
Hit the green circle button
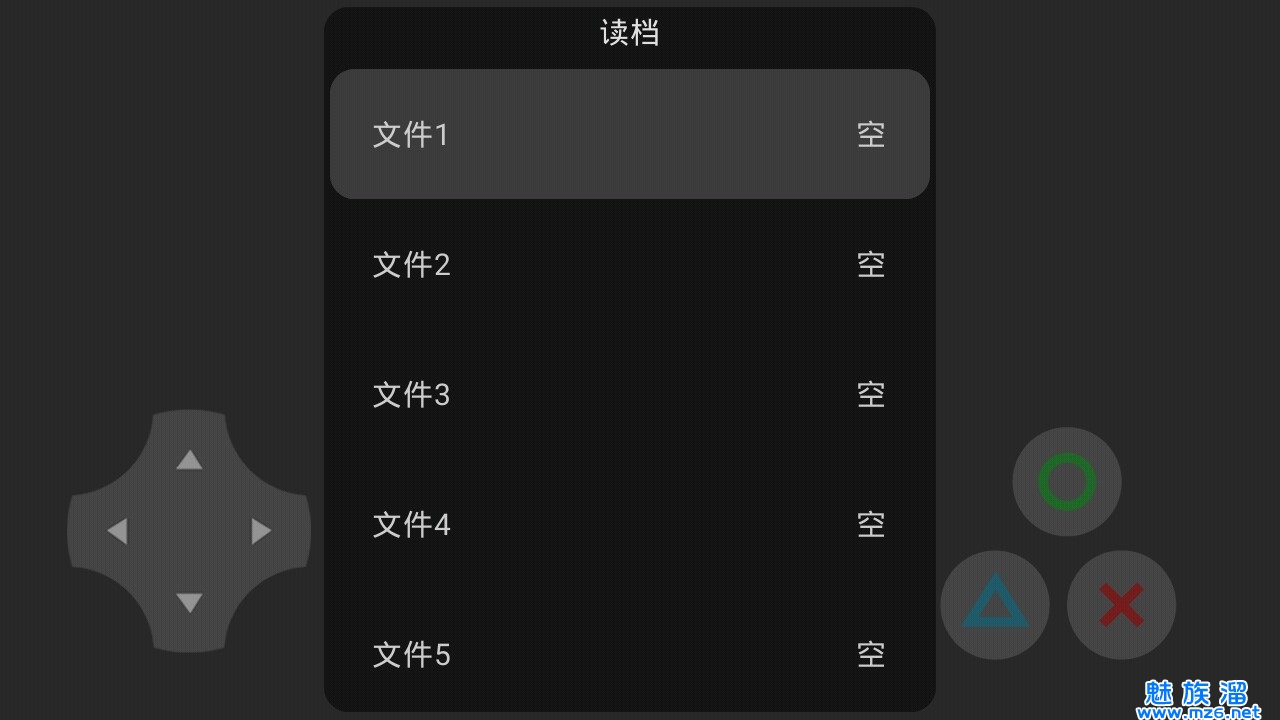tap(1067, 482)
